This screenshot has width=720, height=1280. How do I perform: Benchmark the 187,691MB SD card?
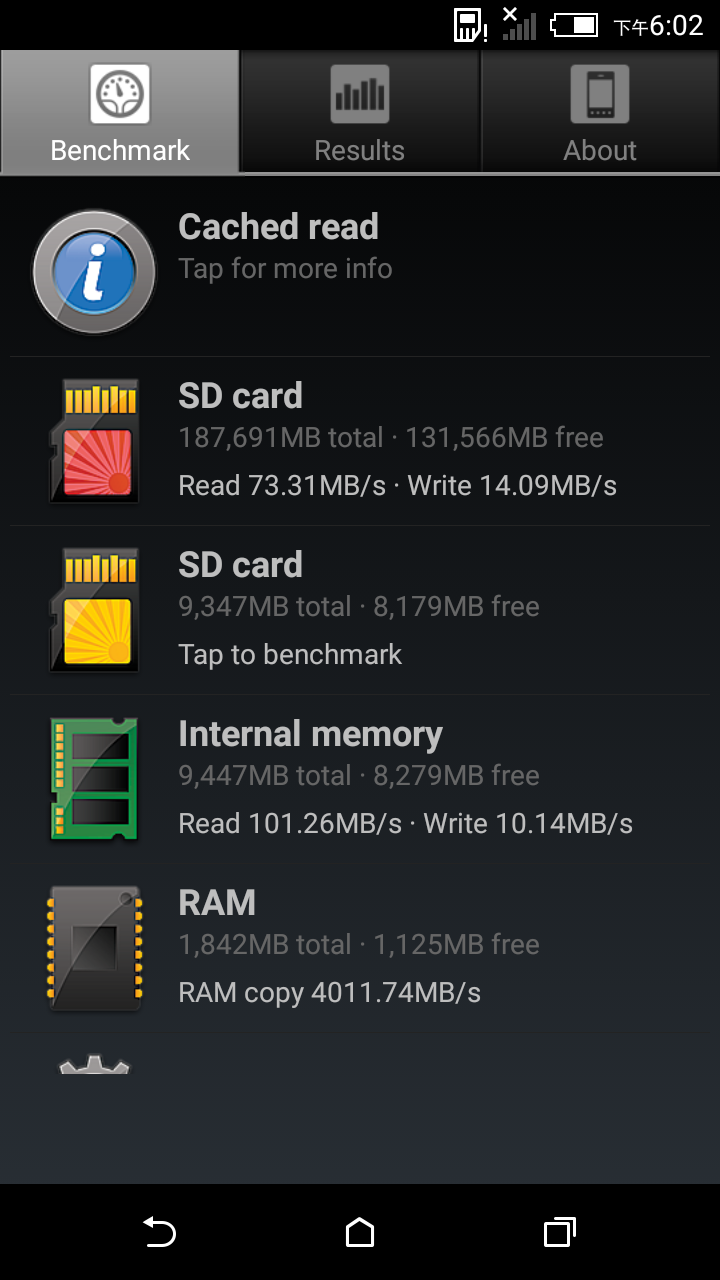coord(360,441)
